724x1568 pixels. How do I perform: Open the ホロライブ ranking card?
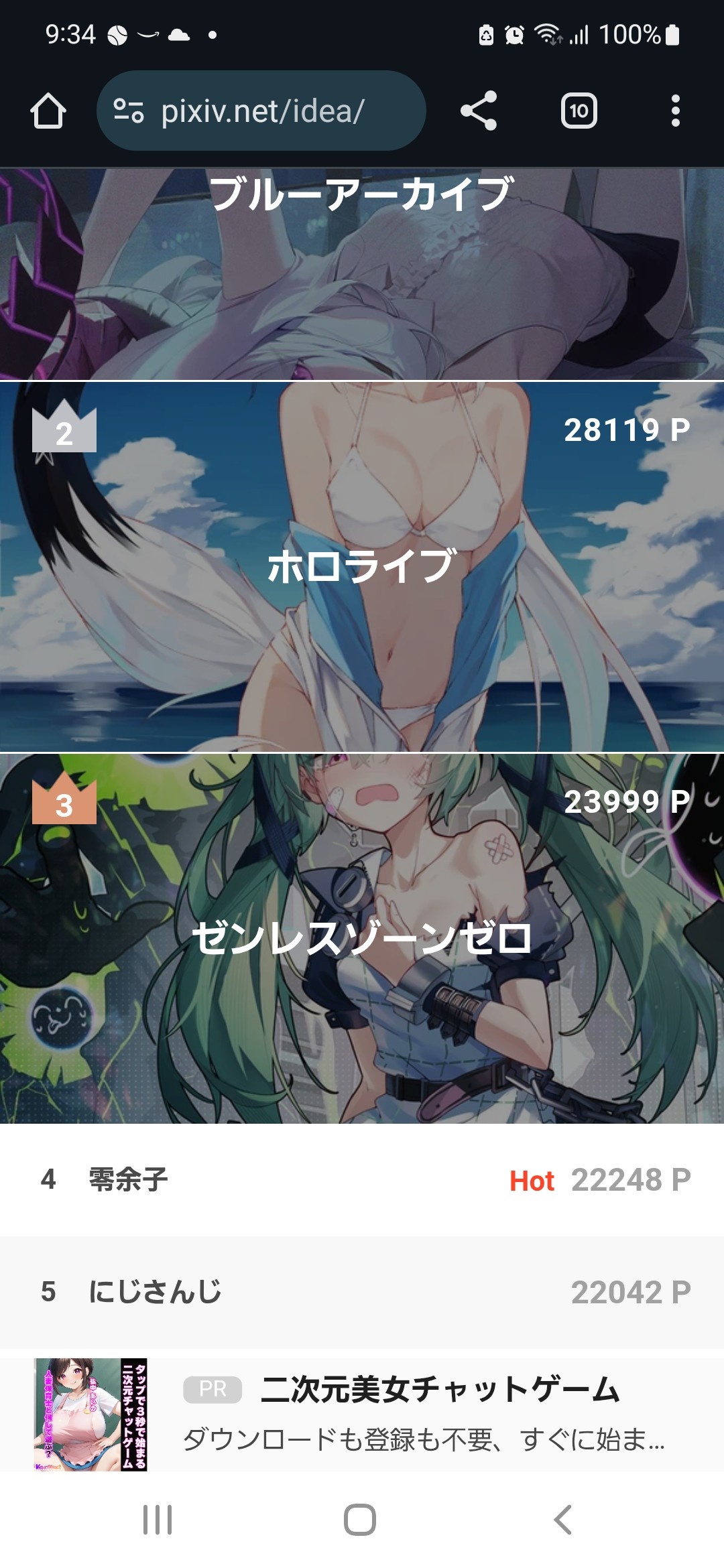[x=362, y=566]
